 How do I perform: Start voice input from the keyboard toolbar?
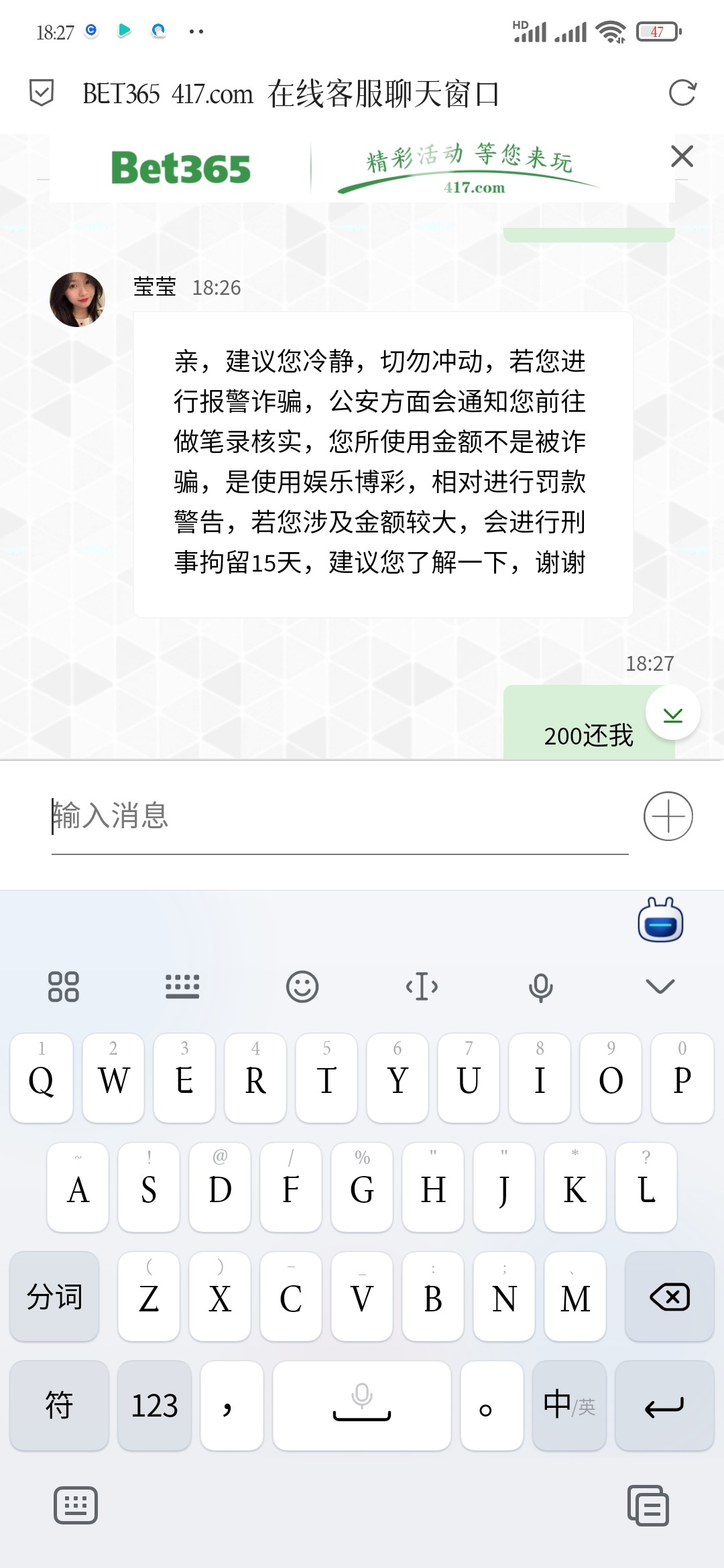pos(540,986)
